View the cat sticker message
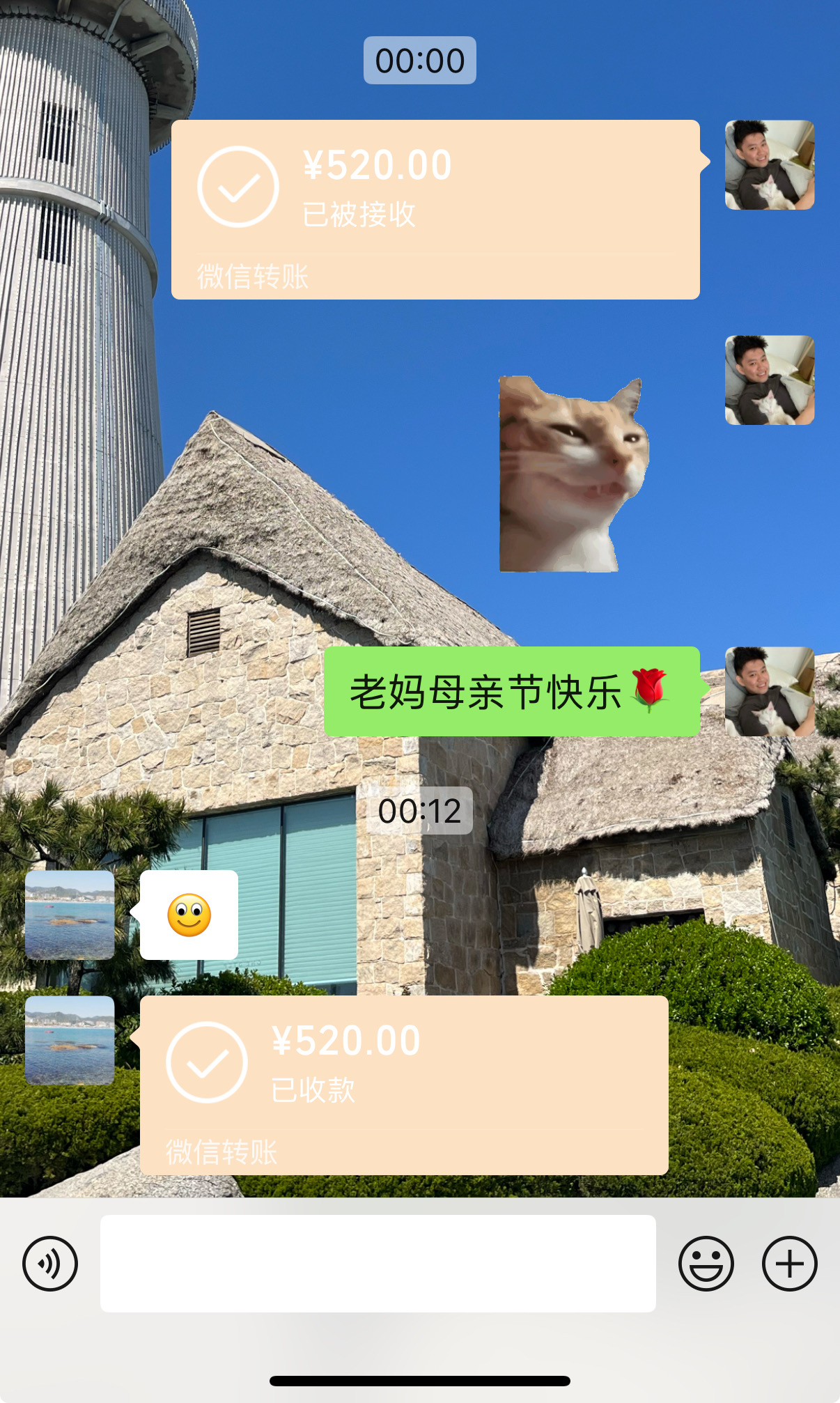This screenshot has width=840, height=1403. [x=574, y=474]
